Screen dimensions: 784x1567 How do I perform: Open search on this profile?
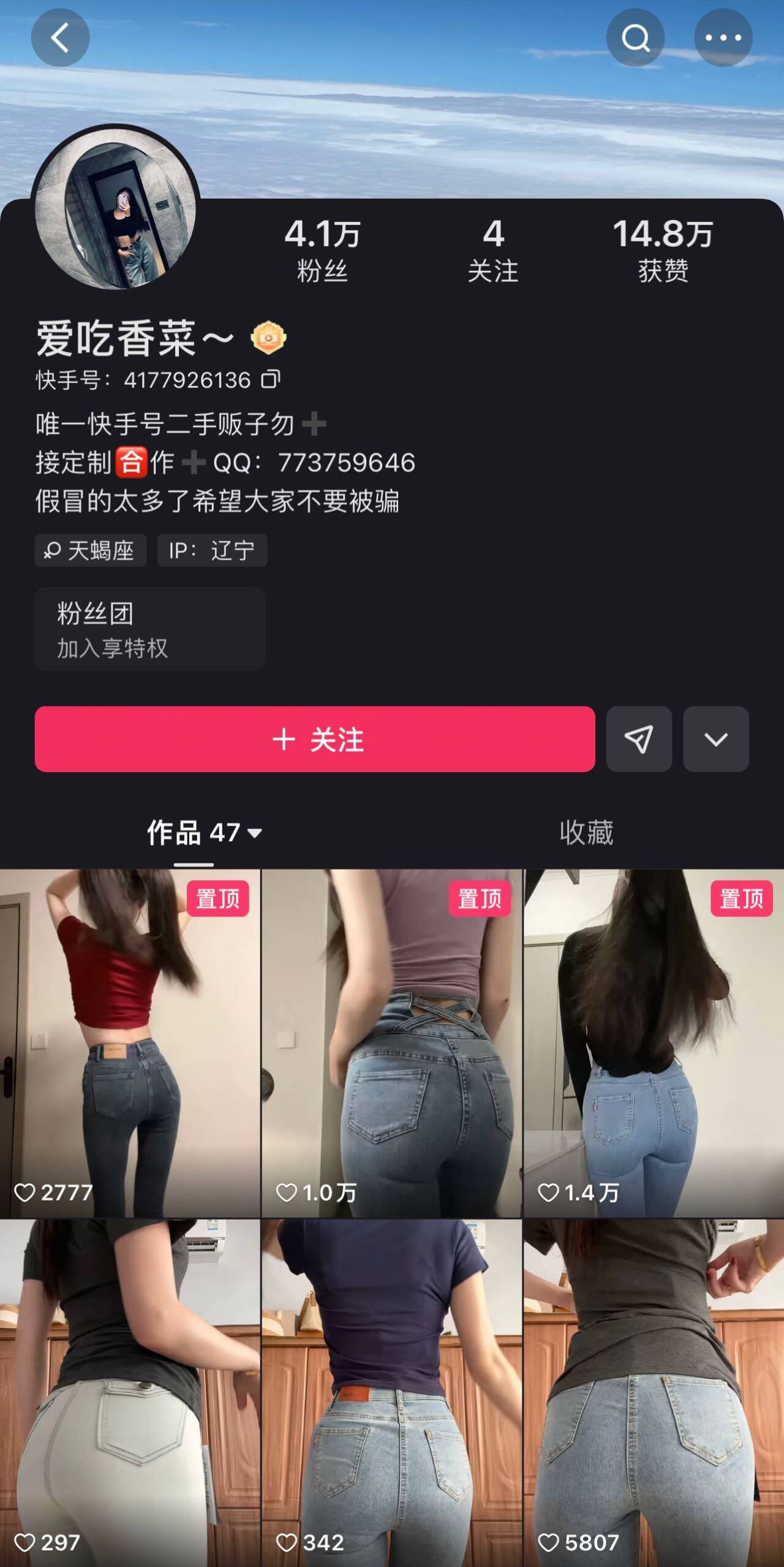pos(635,38)
